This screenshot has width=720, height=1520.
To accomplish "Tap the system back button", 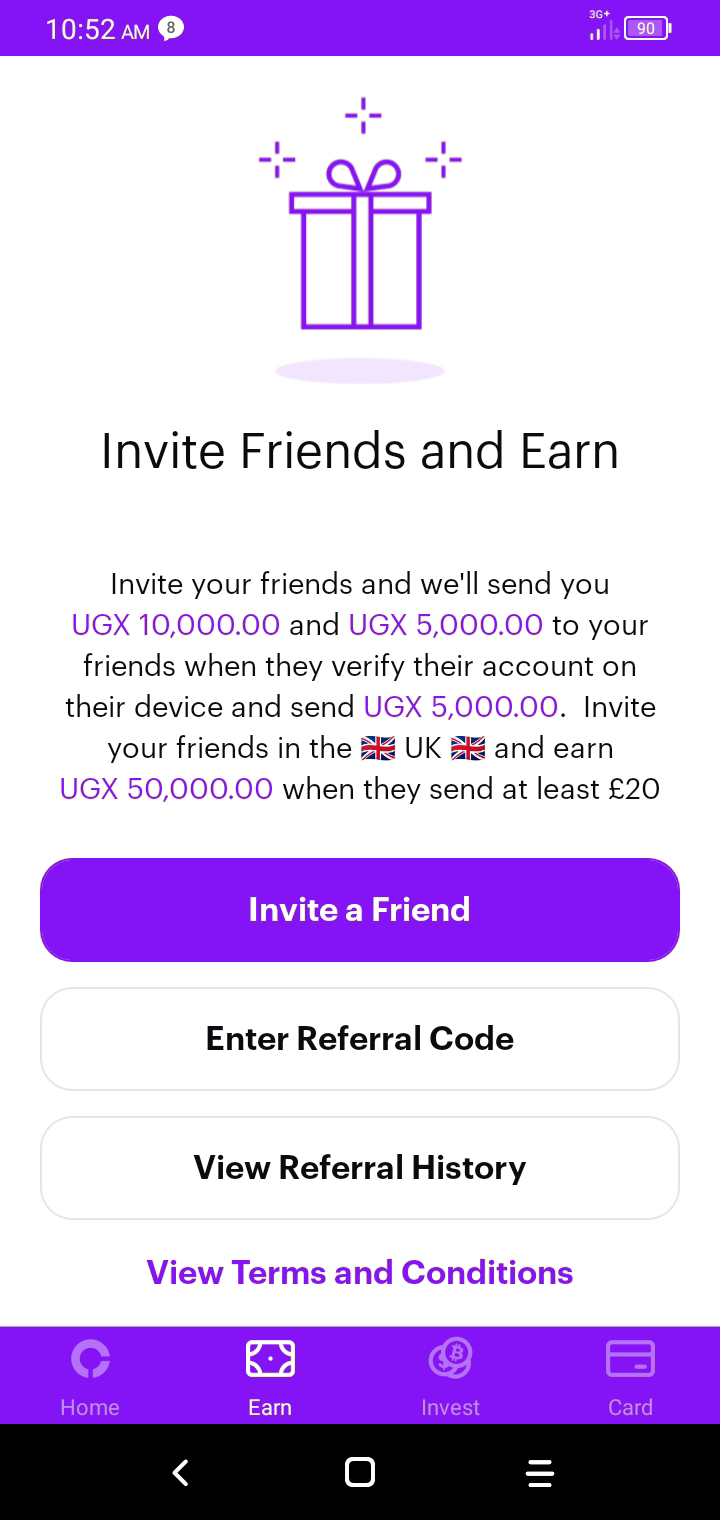I will click(180, 1472).
